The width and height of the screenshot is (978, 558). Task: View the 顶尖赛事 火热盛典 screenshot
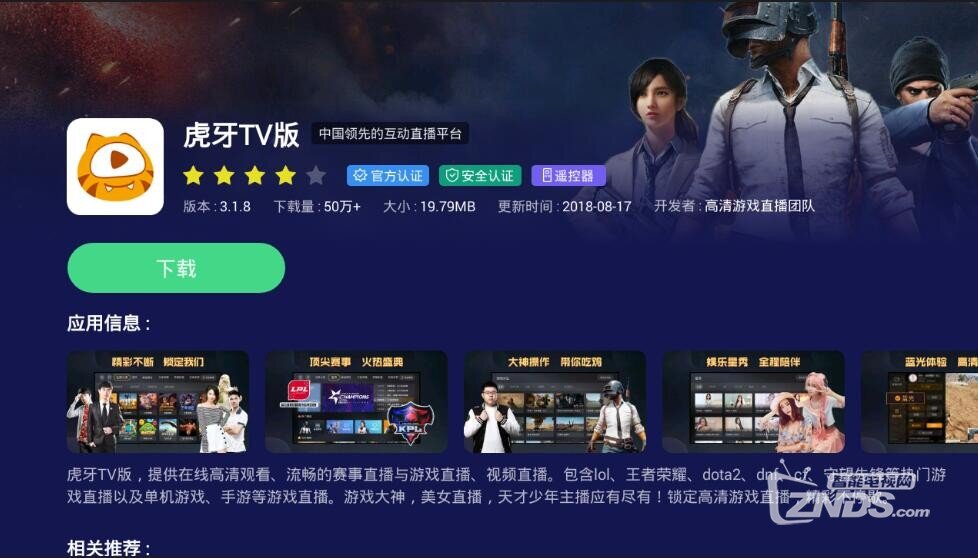tap(355, 402)
